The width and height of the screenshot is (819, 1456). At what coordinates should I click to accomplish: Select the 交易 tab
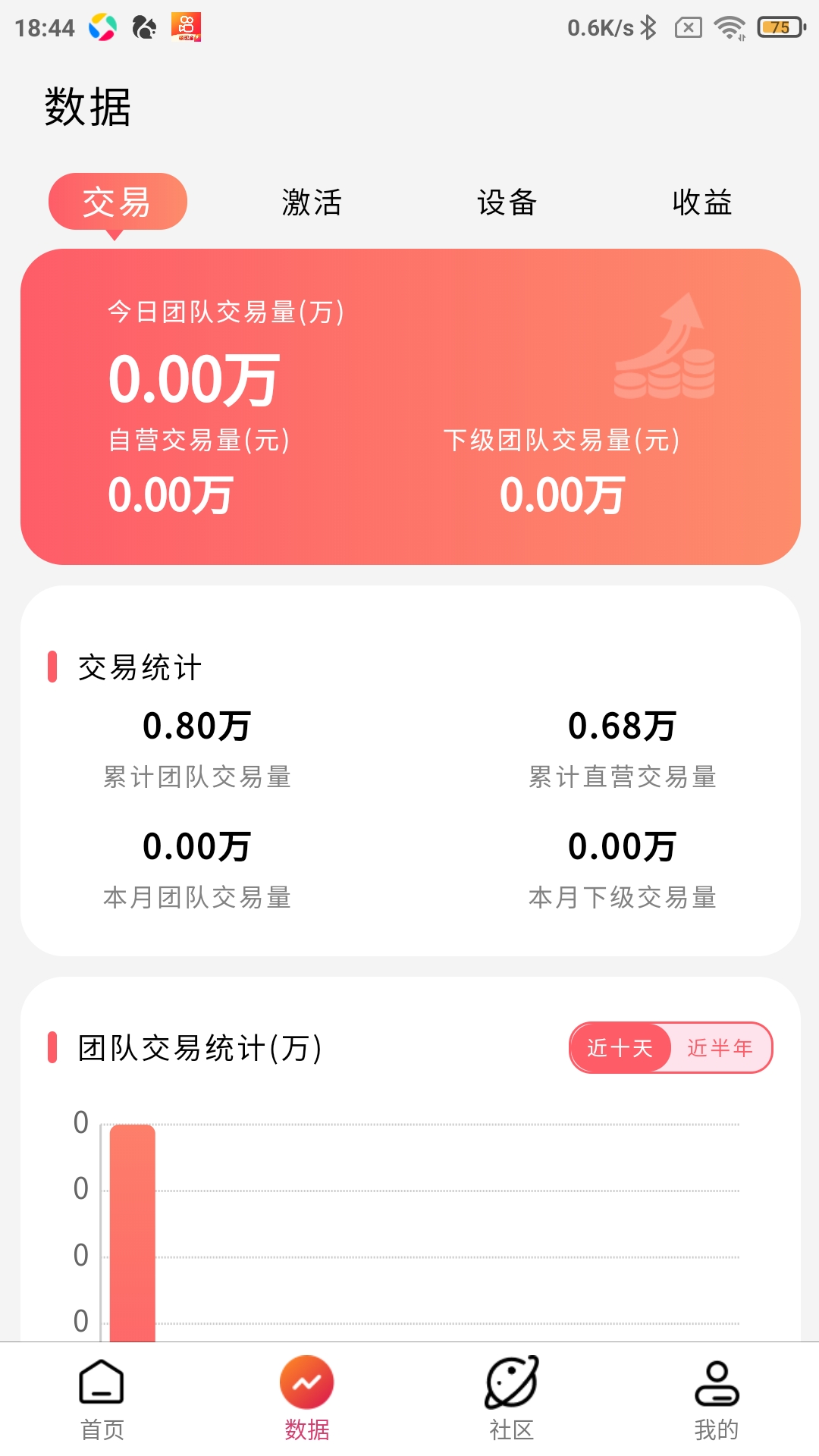[118, 201]
